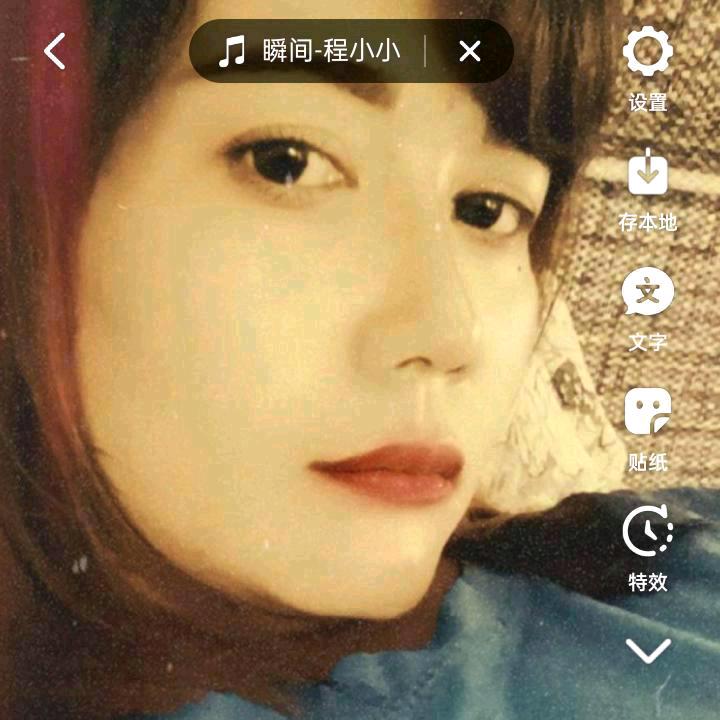Open the 特效 effects tool
This screenshot has height=720, width=720.
pos(648,546)
